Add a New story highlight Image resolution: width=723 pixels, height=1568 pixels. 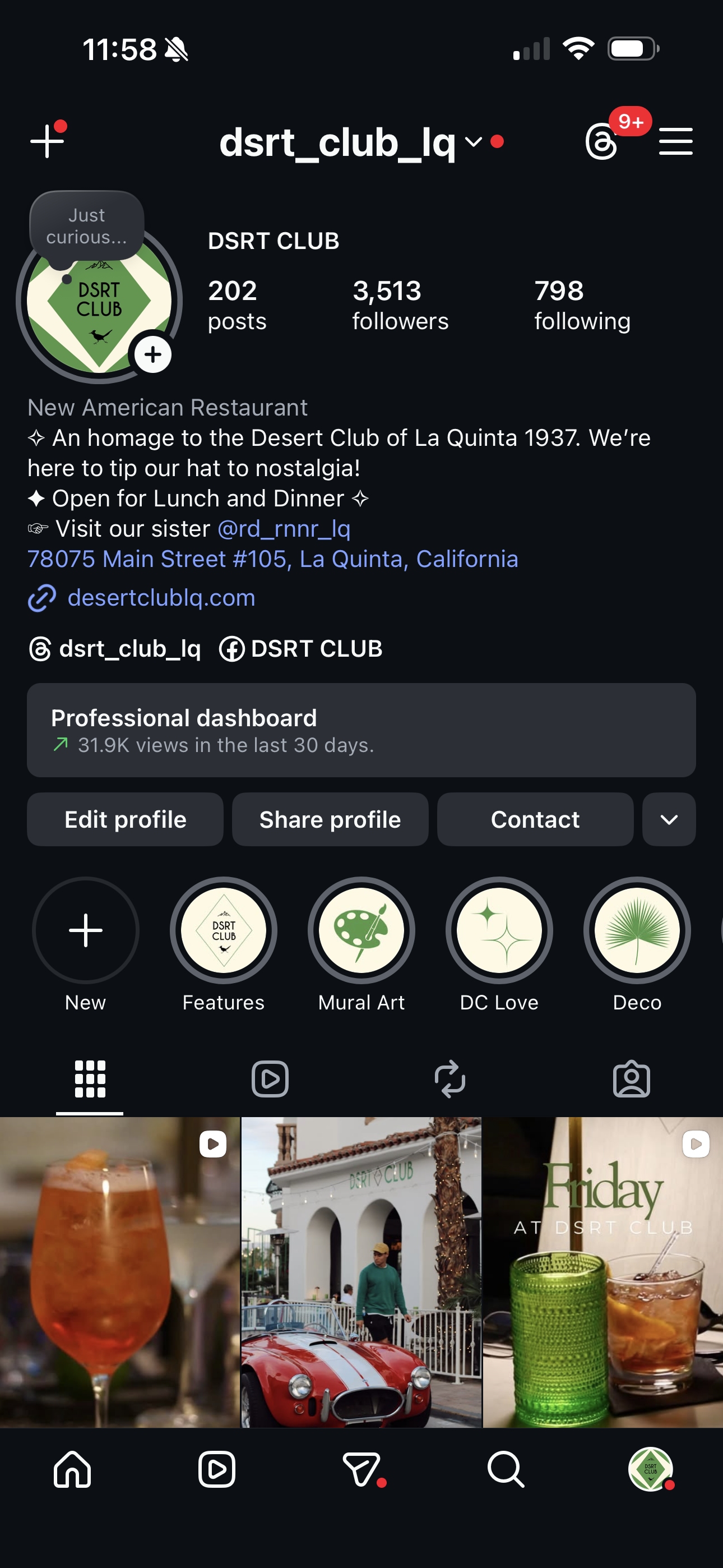[85, 930]
